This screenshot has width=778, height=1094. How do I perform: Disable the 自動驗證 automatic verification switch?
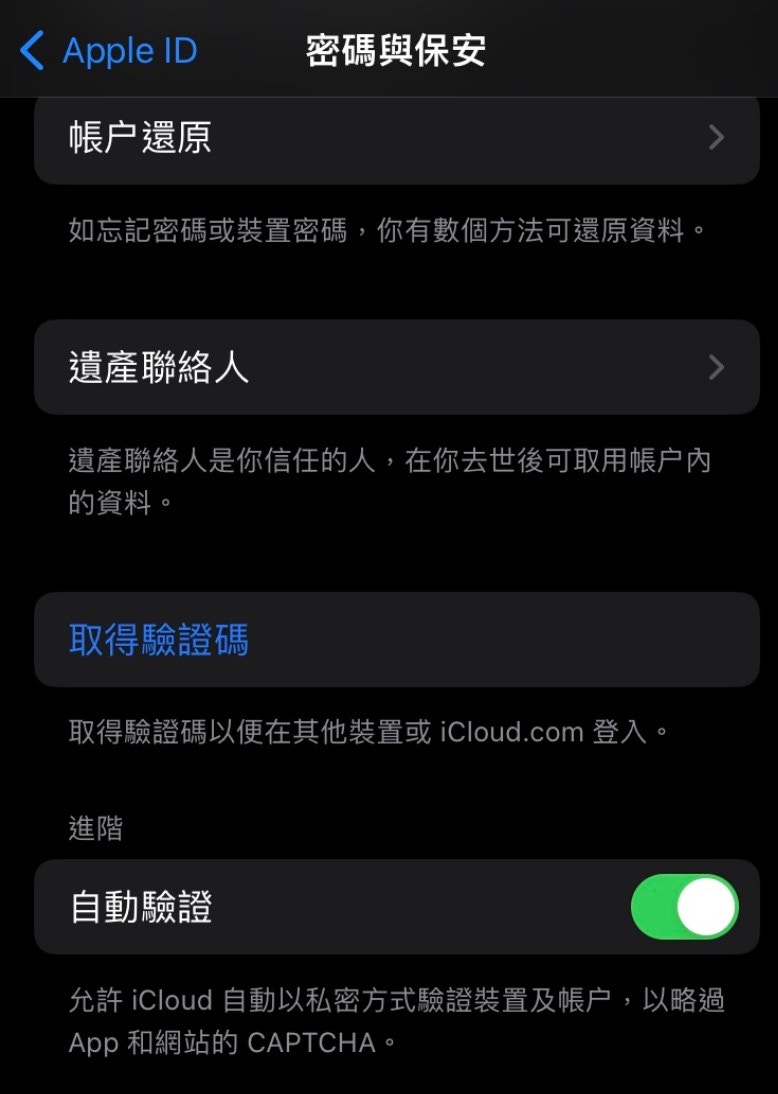(686, 906)
